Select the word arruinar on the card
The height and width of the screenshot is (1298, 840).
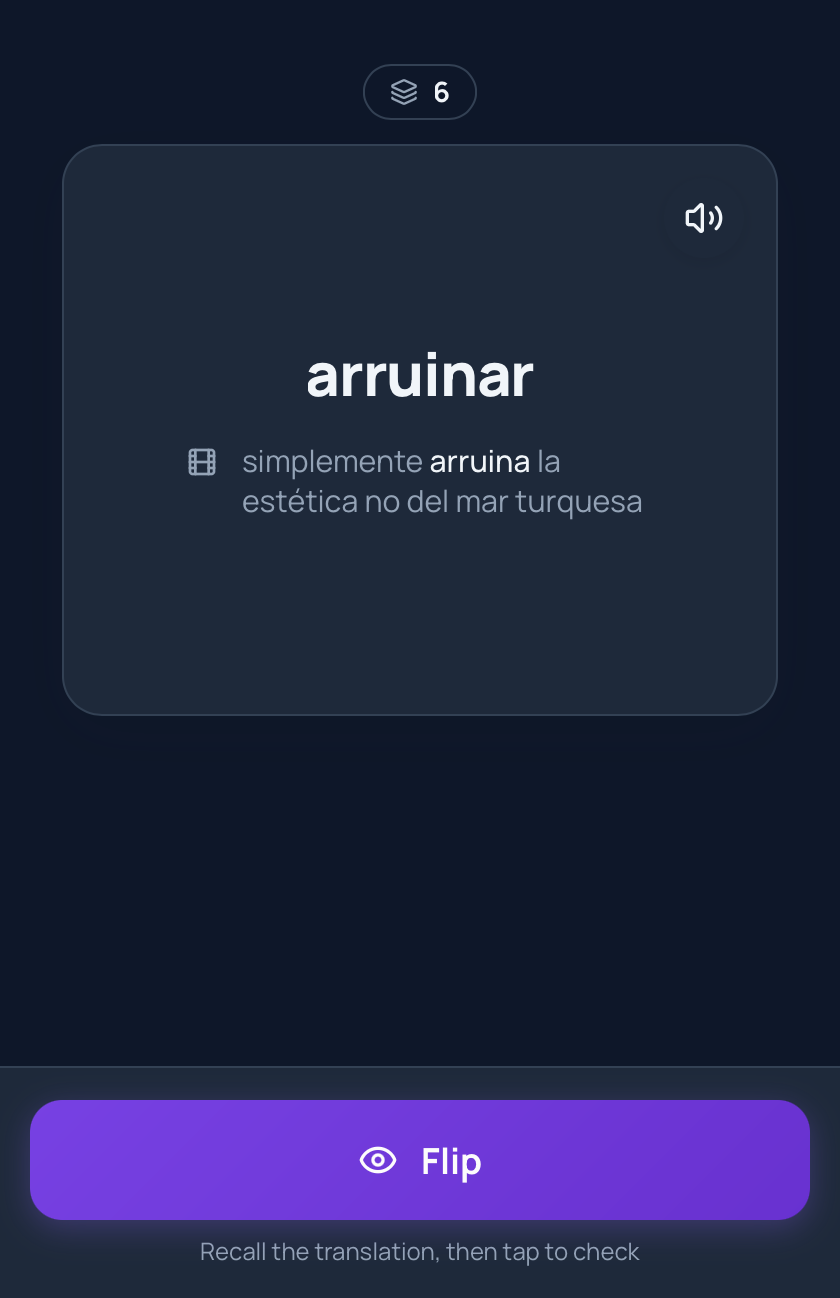420,375
